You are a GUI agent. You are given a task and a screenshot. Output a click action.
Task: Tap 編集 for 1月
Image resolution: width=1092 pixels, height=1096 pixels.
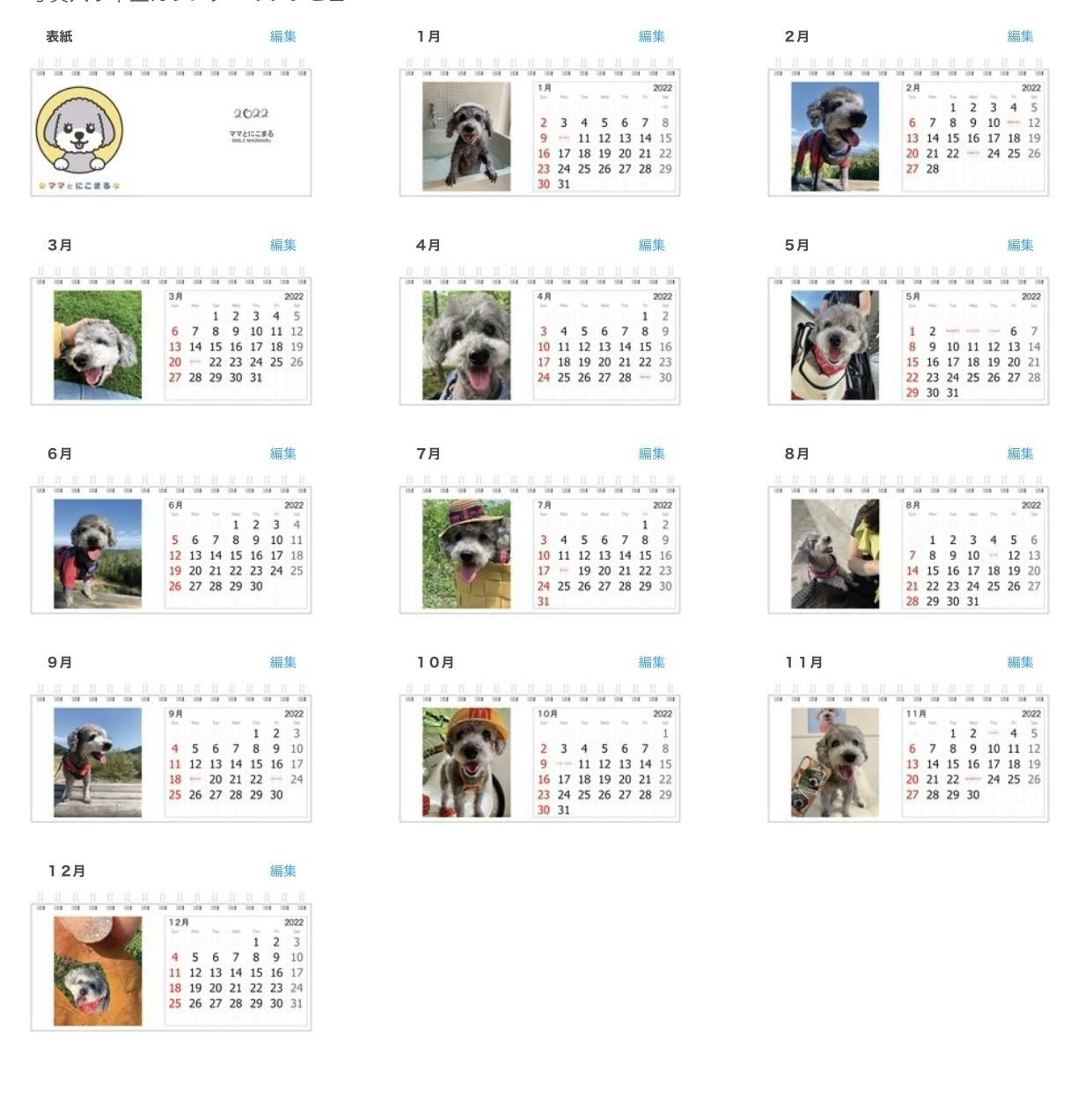[651, 36]
